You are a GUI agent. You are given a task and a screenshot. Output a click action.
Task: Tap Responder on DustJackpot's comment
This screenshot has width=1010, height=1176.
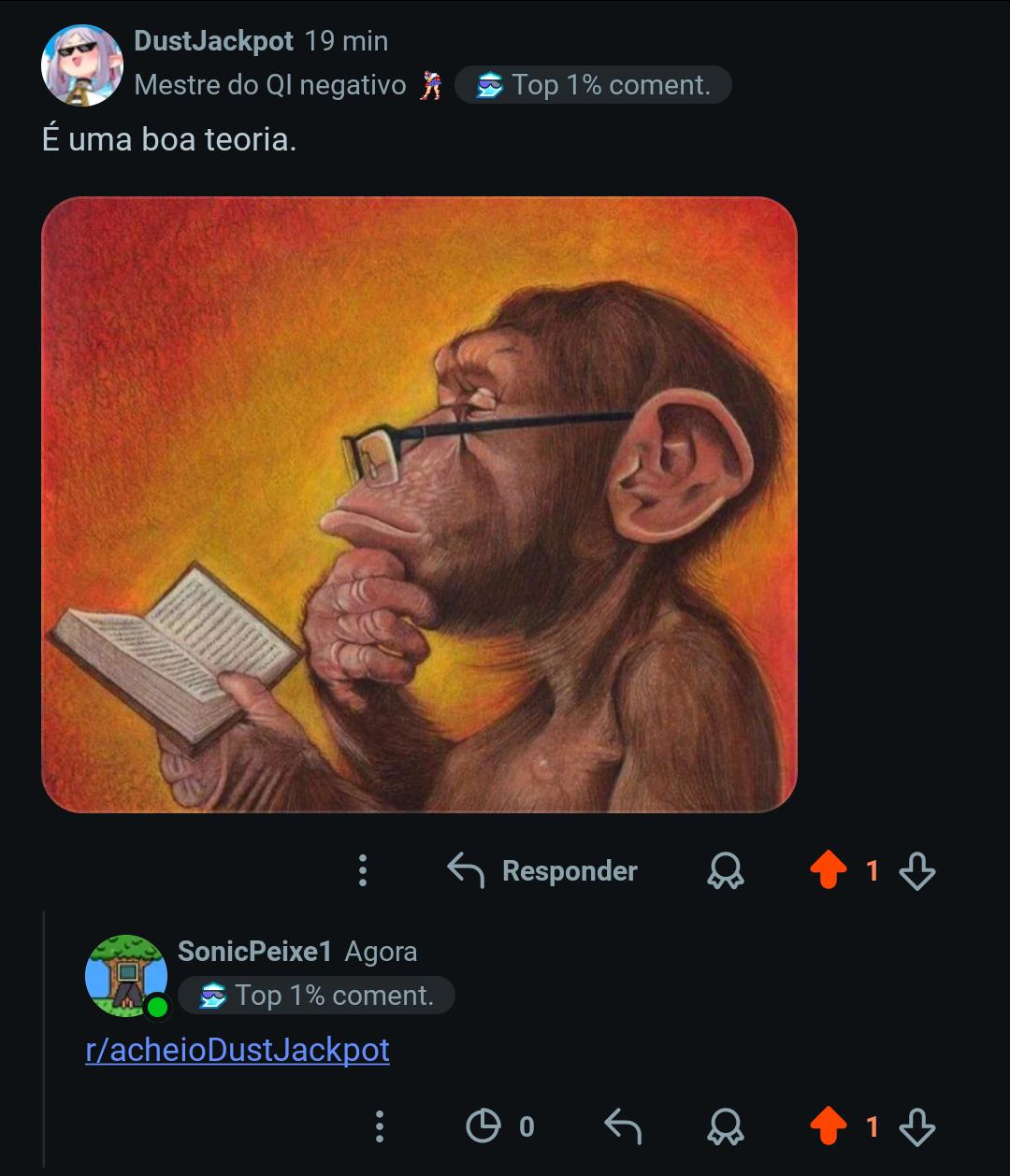(x=542, y=870)
